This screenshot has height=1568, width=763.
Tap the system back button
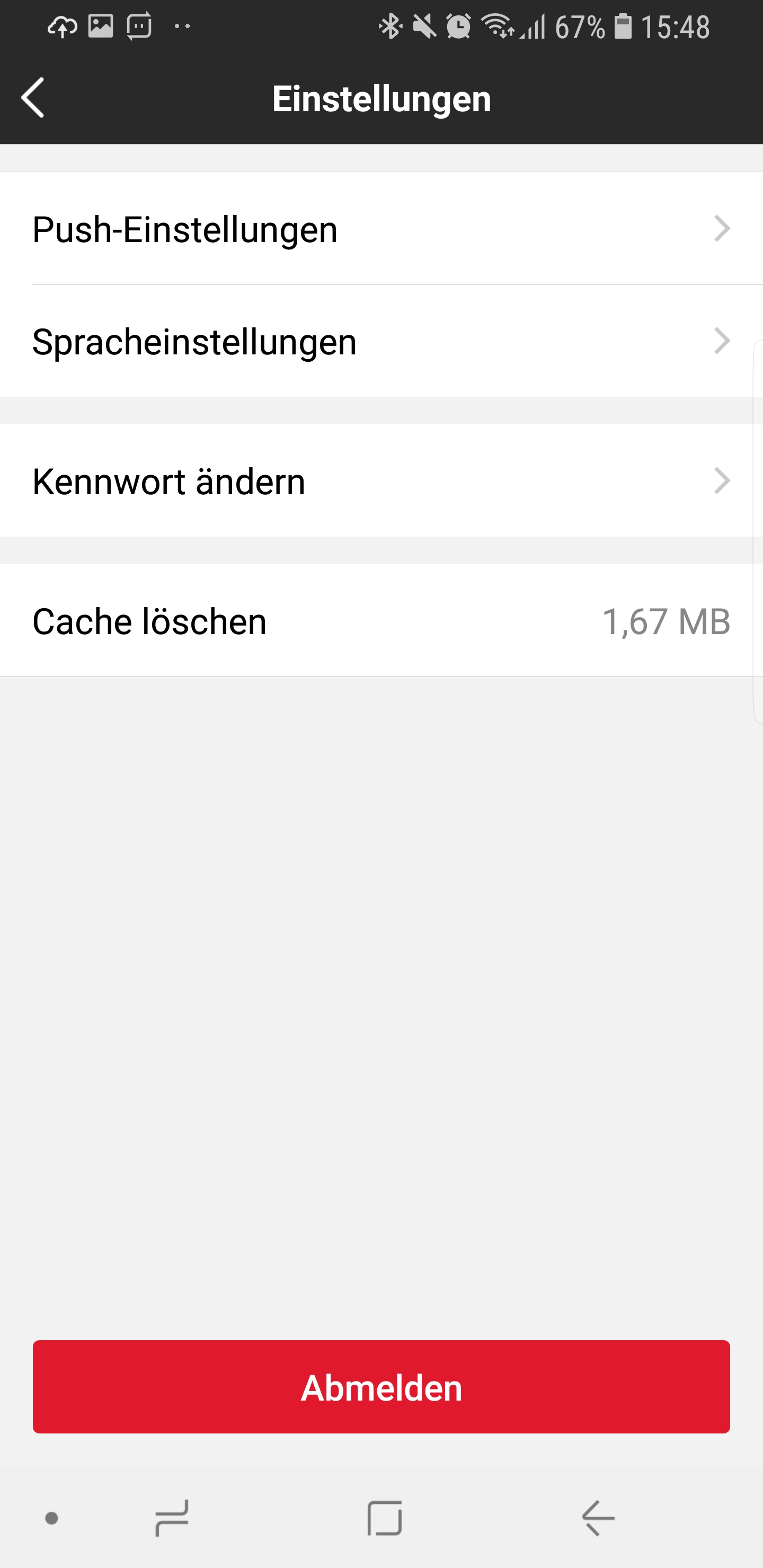coord(598,1518)
